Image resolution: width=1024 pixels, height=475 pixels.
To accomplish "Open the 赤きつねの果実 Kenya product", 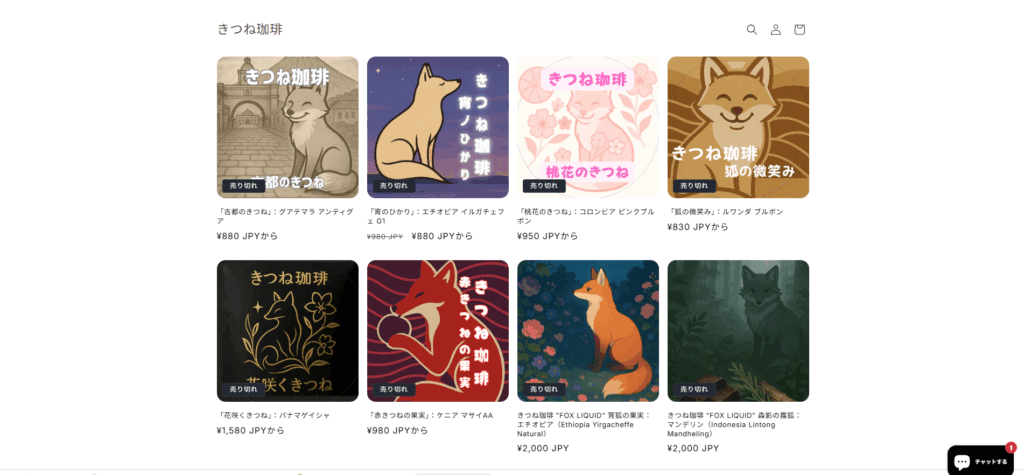I will 437,331.
